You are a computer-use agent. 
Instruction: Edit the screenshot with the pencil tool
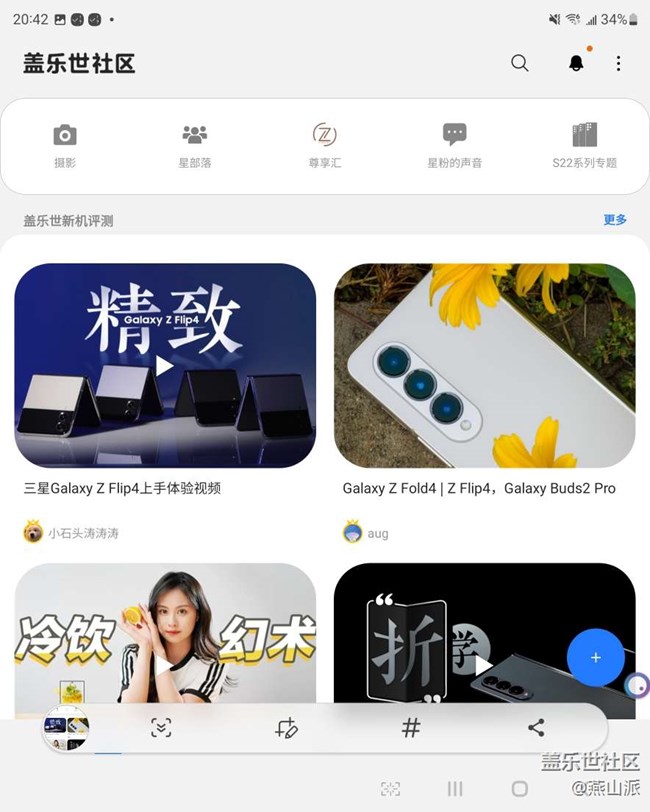pyautogui.click(x=286, y=728)
